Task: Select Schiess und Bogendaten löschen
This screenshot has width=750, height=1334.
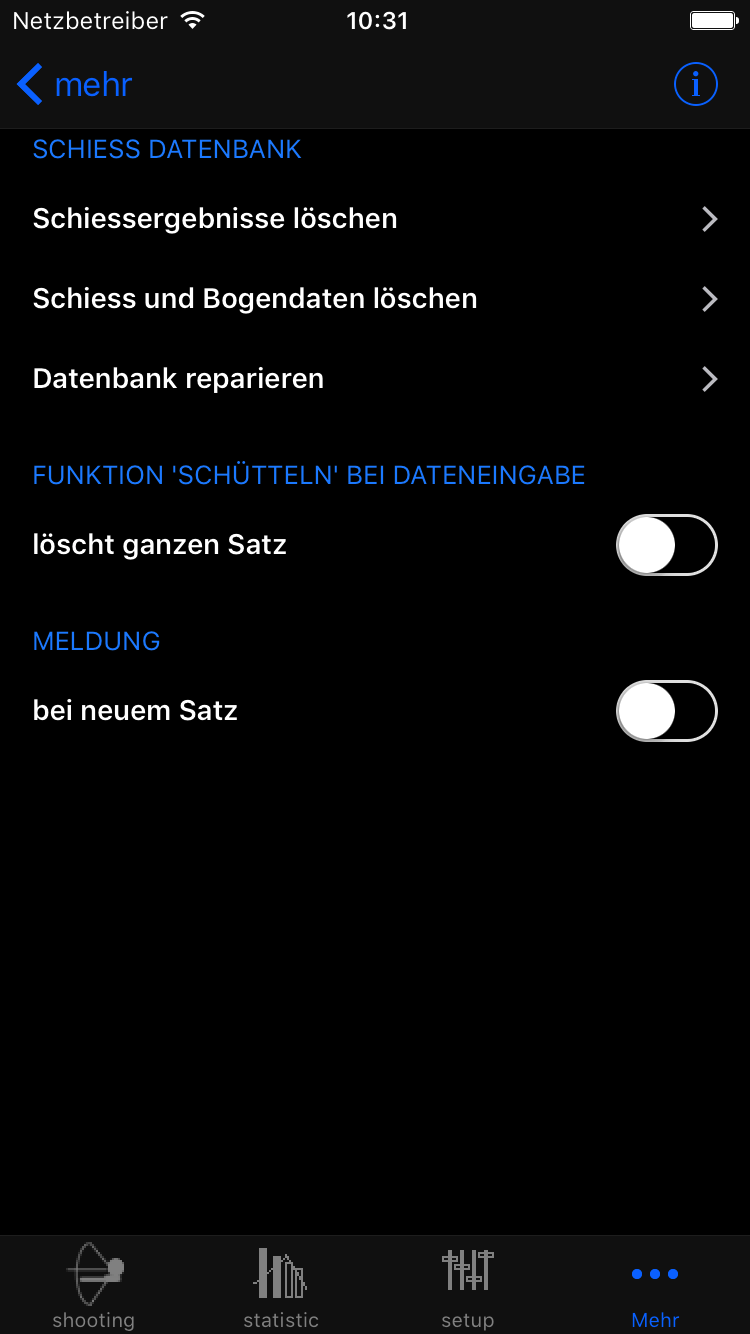Action: 375,299
